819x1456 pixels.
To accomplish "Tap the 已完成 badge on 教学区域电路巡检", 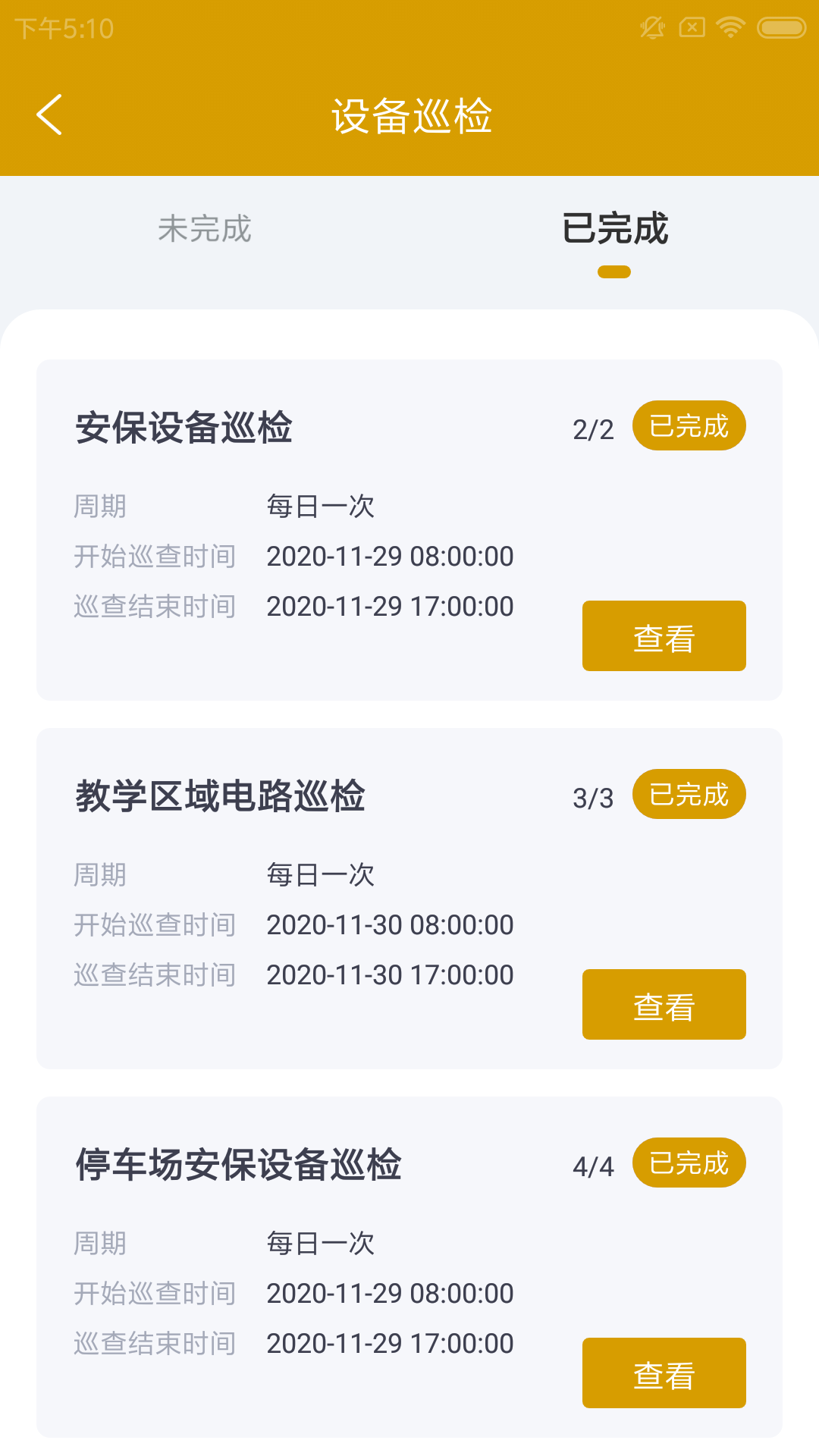I will click(x=689, y=794).
